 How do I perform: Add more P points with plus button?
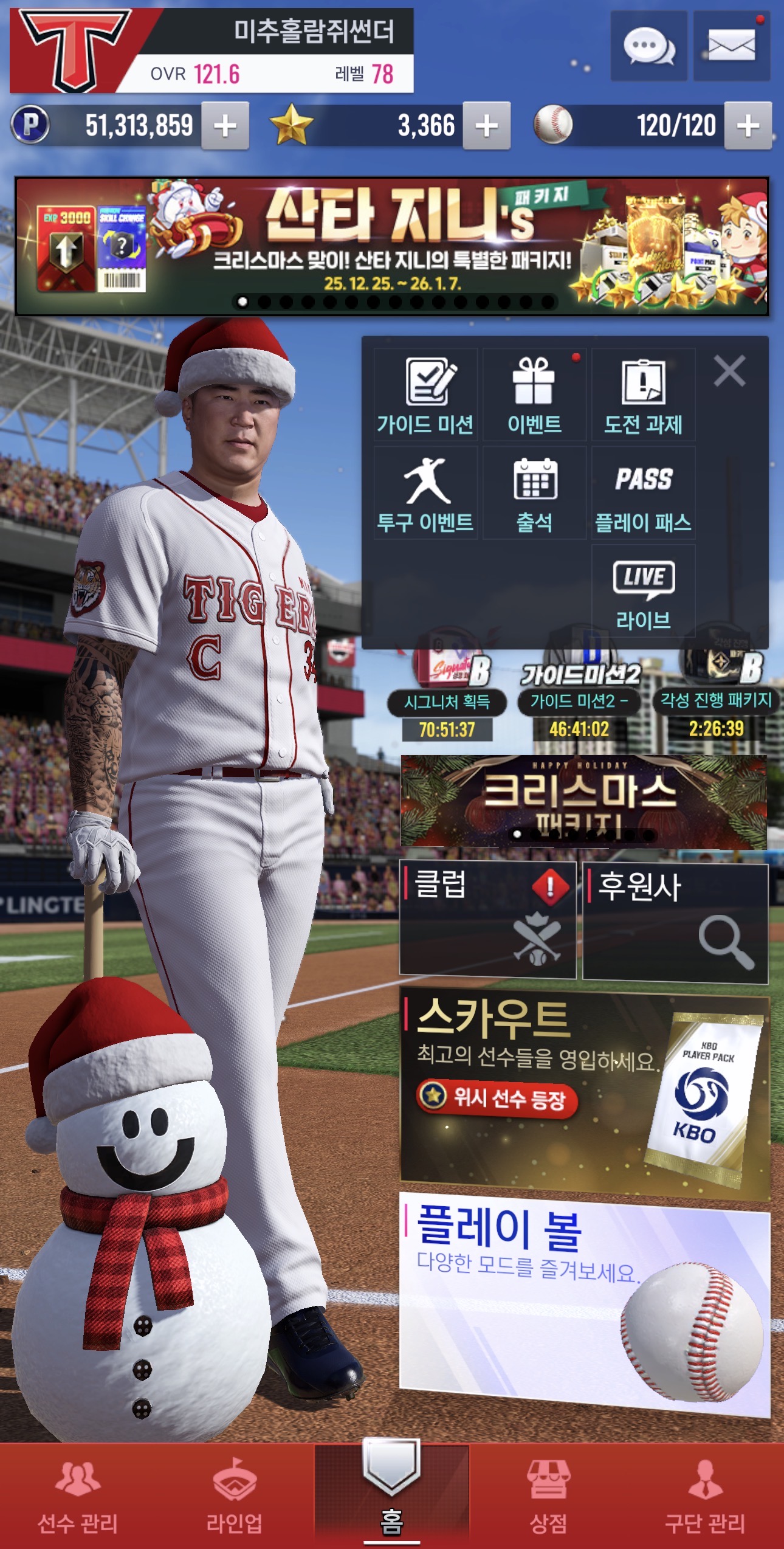pyautogui.click(x=225, y=126)
